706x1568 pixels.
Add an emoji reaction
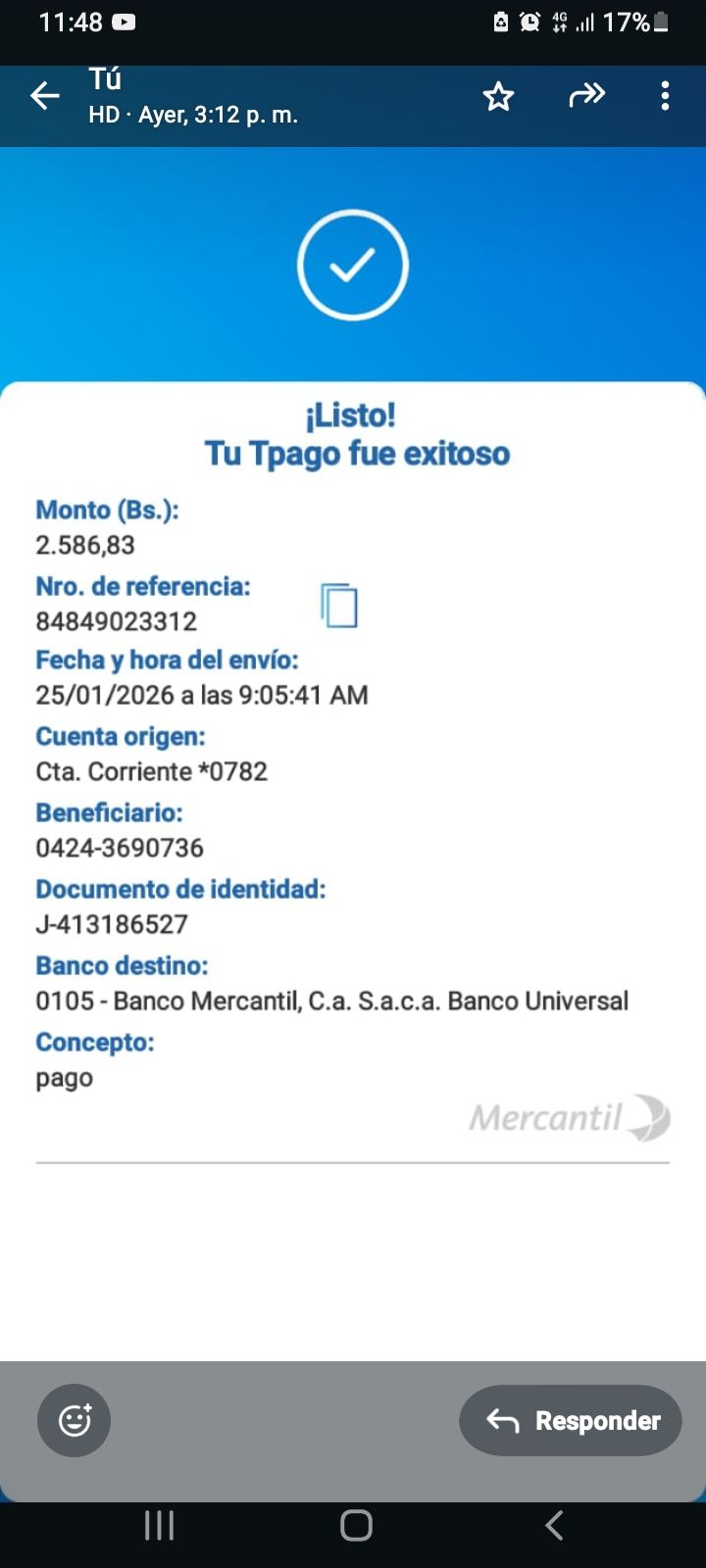pos(75,1420)
